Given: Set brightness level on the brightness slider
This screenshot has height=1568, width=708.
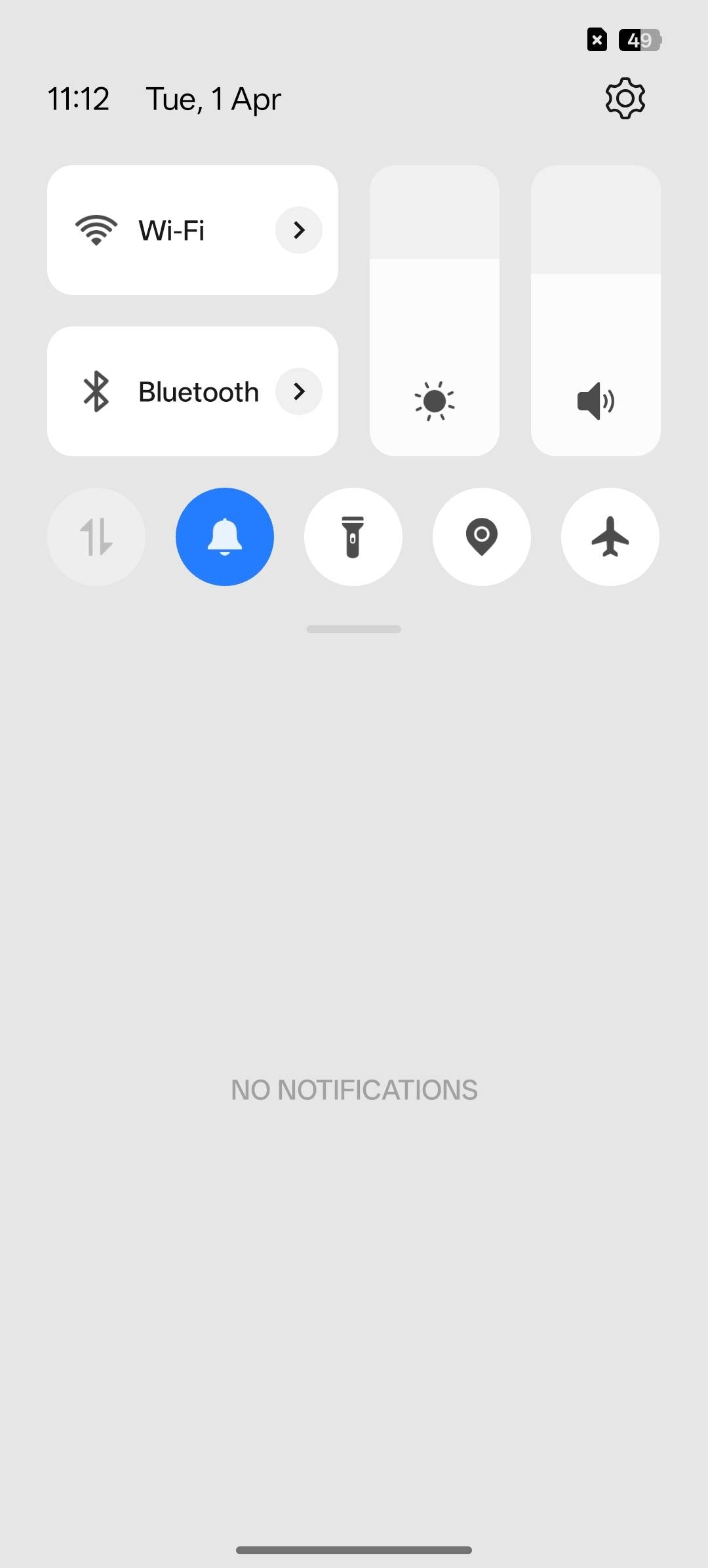Looking at the screenshot, I should 435,311.
